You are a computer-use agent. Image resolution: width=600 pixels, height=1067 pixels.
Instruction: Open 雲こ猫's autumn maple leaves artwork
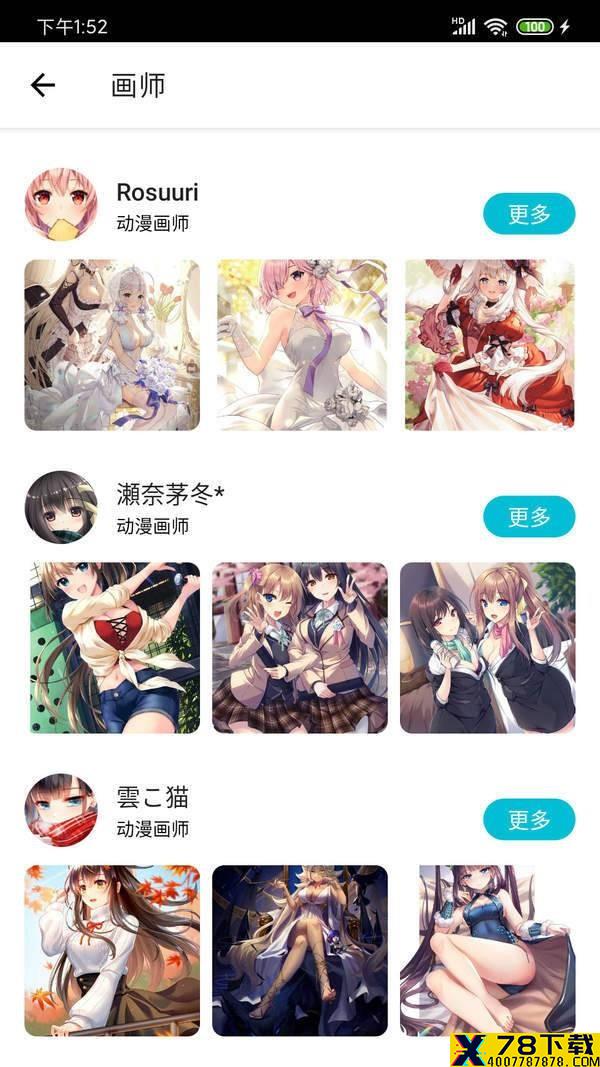point(112,951)
